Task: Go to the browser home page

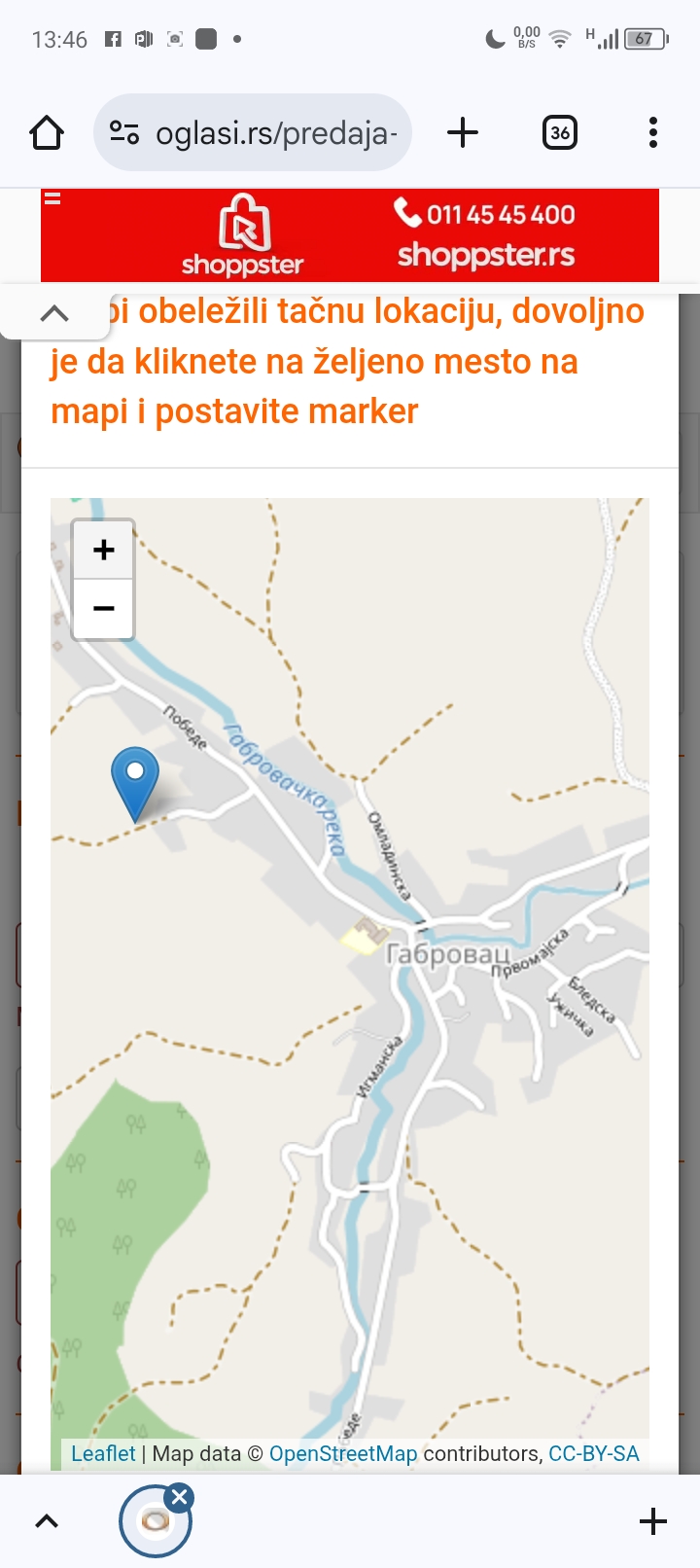Action: point(47,132)
